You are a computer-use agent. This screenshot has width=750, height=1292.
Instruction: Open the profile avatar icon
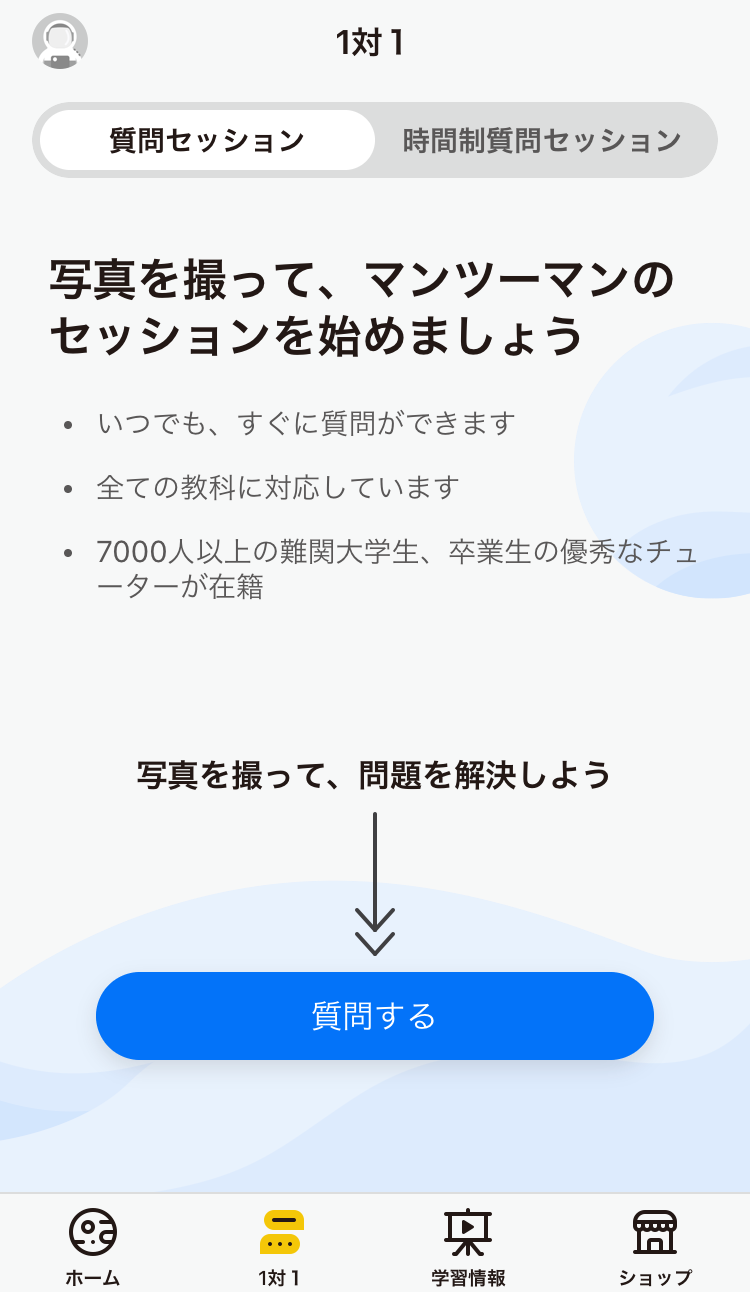(x=60, y=43)
